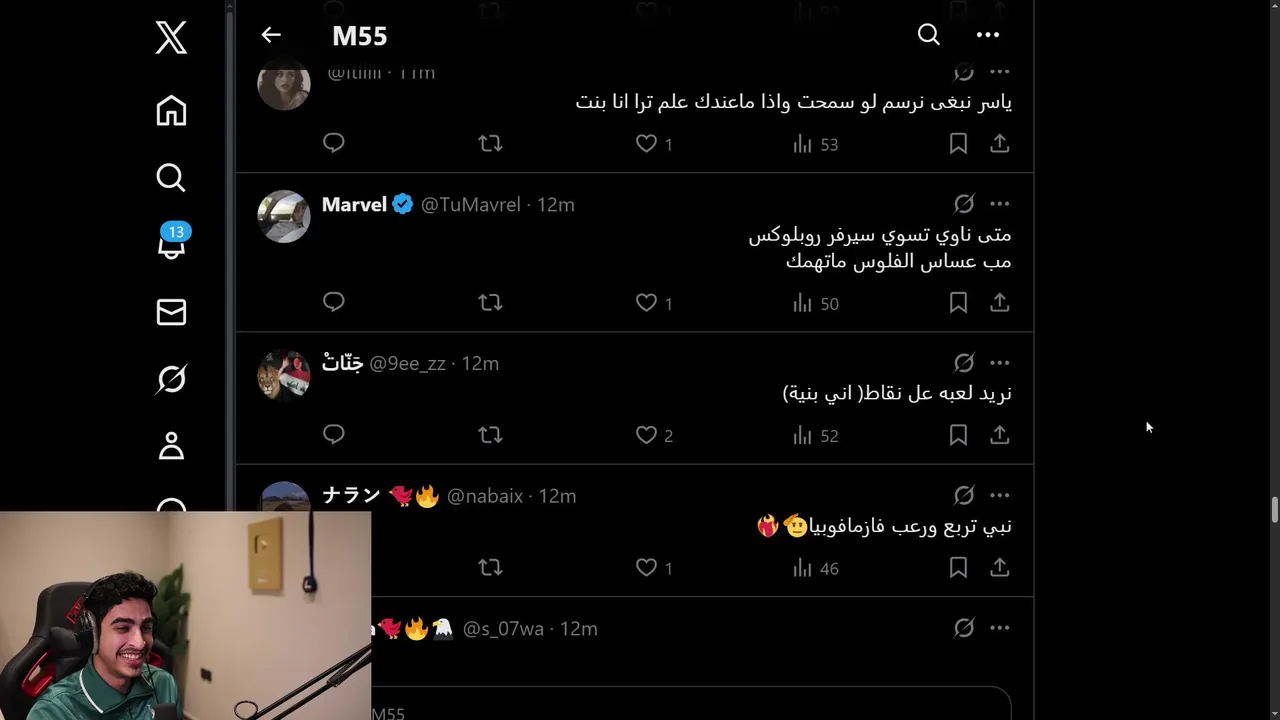The height and width of the screenshot is (720, 1280).
Task: Repost the @9ee_zz reply
Action: [x=490, y=435]
